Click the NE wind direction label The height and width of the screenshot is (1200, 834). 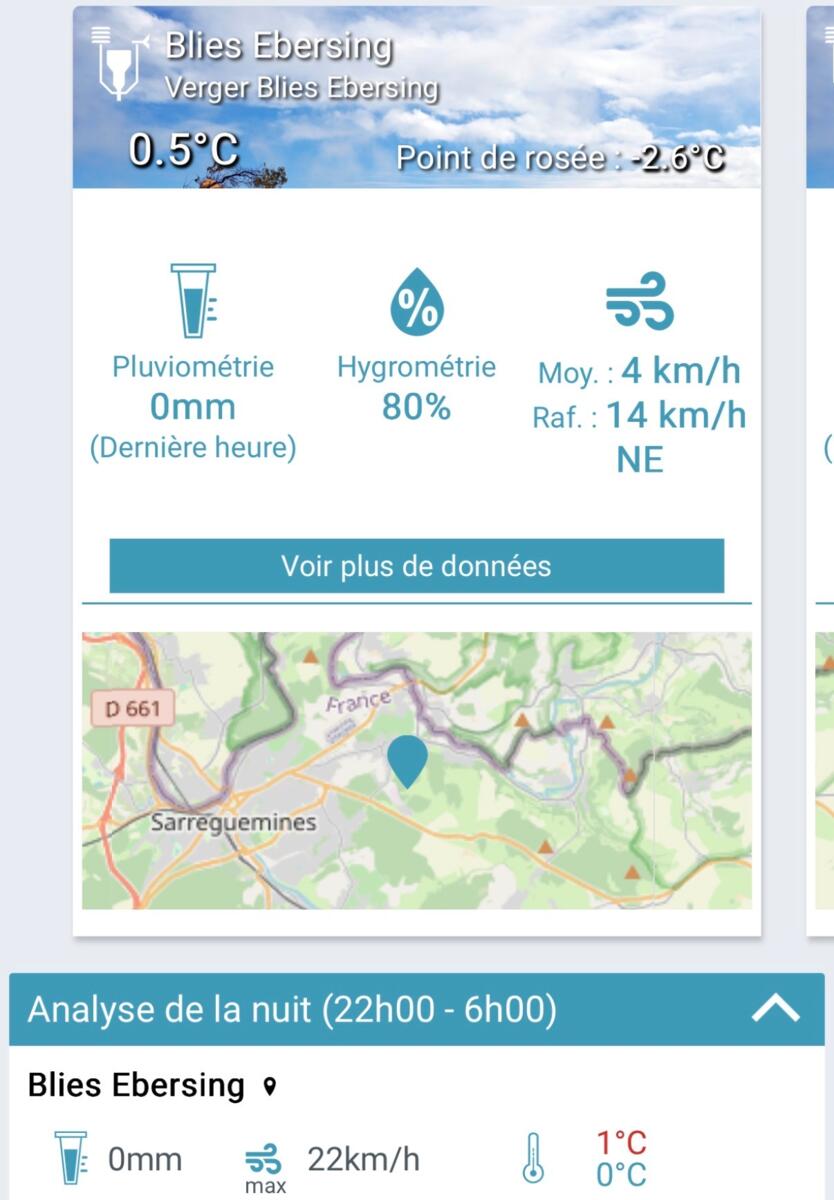(638, 459)
